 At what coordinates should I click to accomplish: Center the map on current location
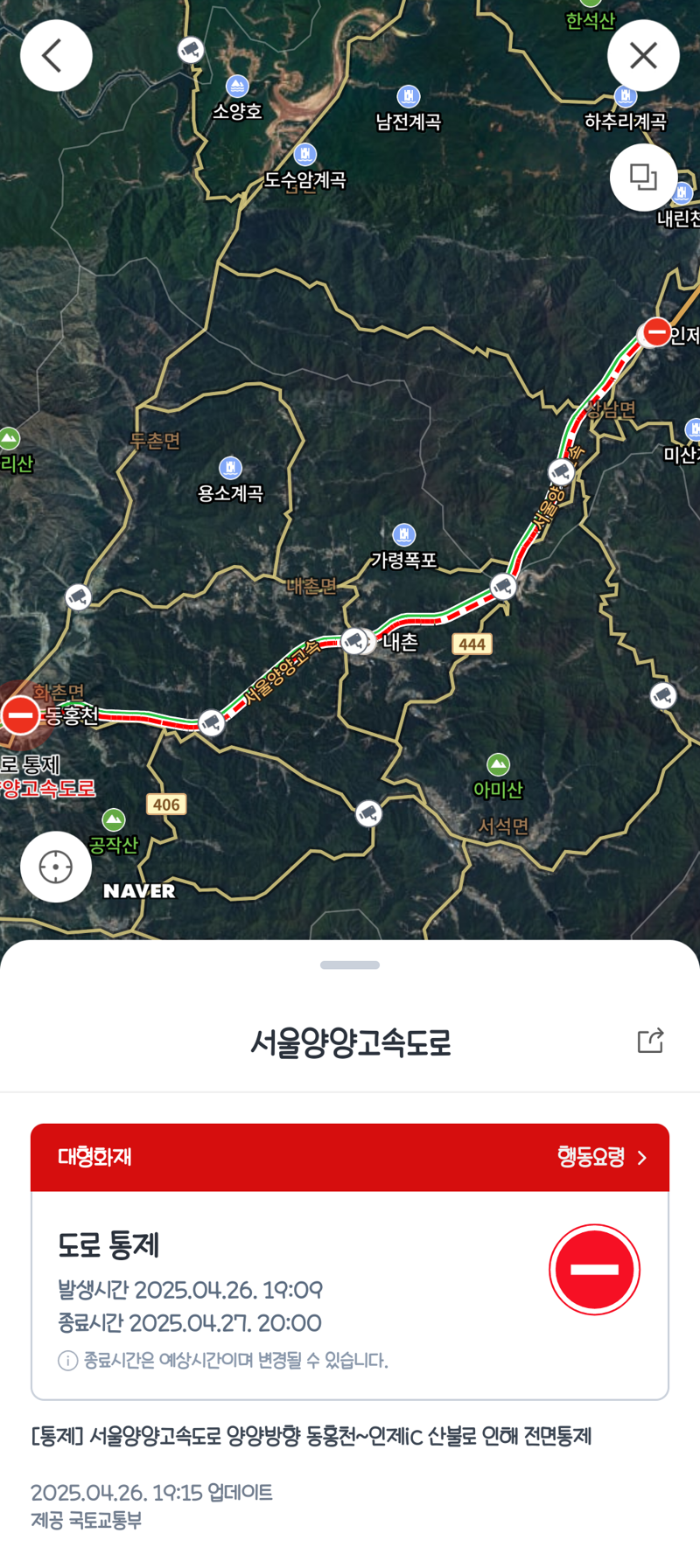point(56,867)
